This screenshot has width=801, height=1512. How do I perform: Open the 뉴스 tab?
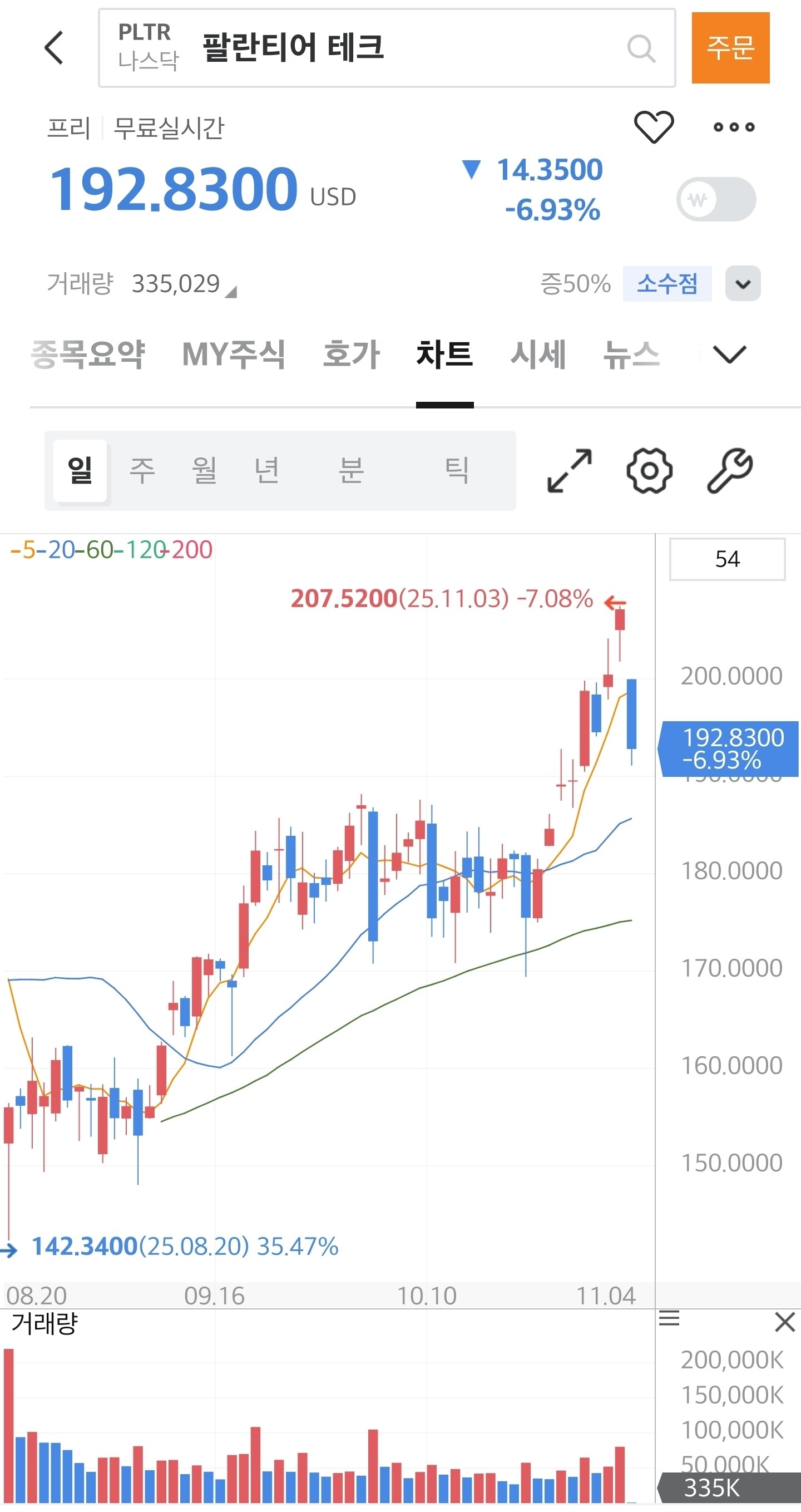[x=631, y=354]
